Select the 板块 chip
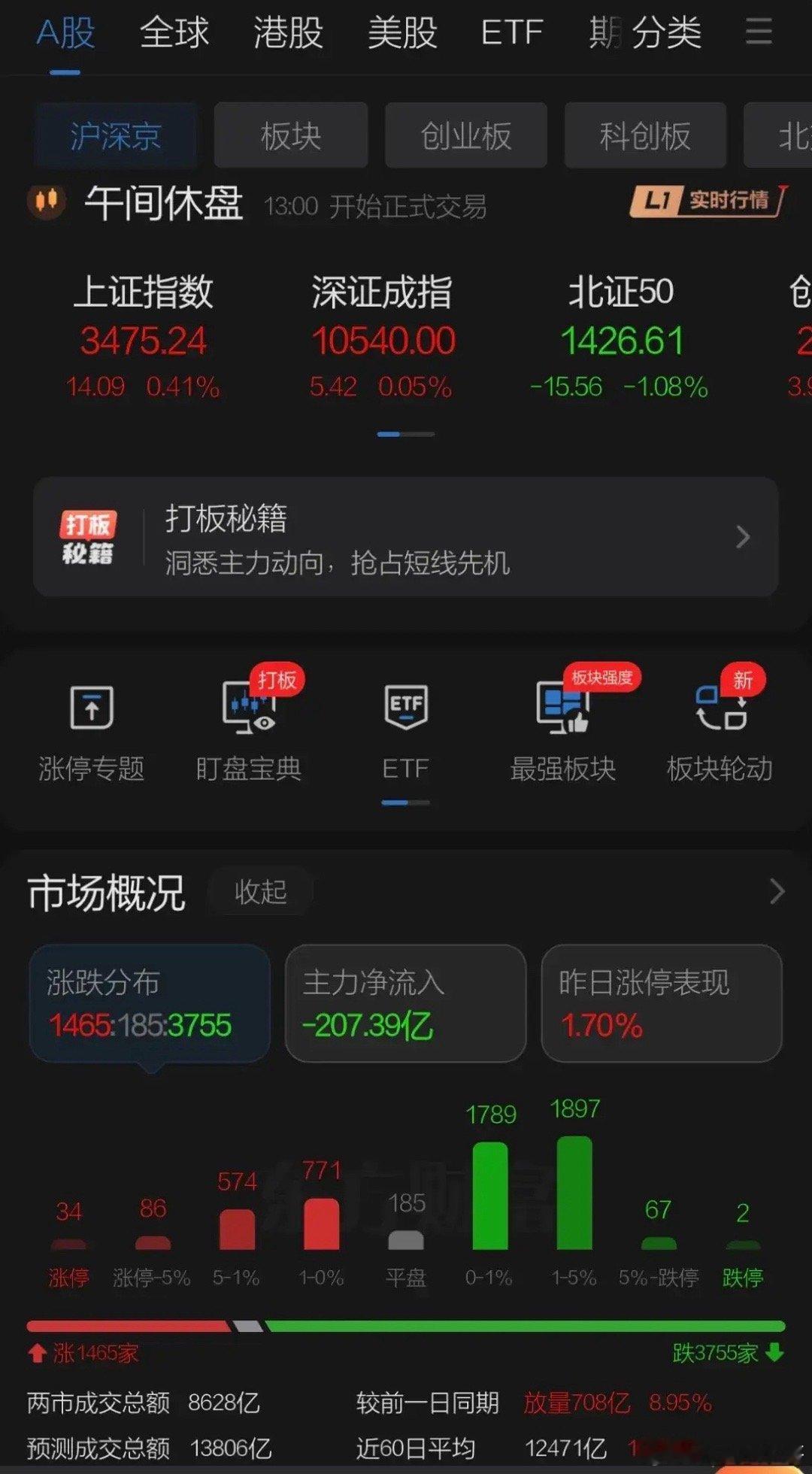The height and width of the screenshot is (1474, 812). click(x=291, y=135)
